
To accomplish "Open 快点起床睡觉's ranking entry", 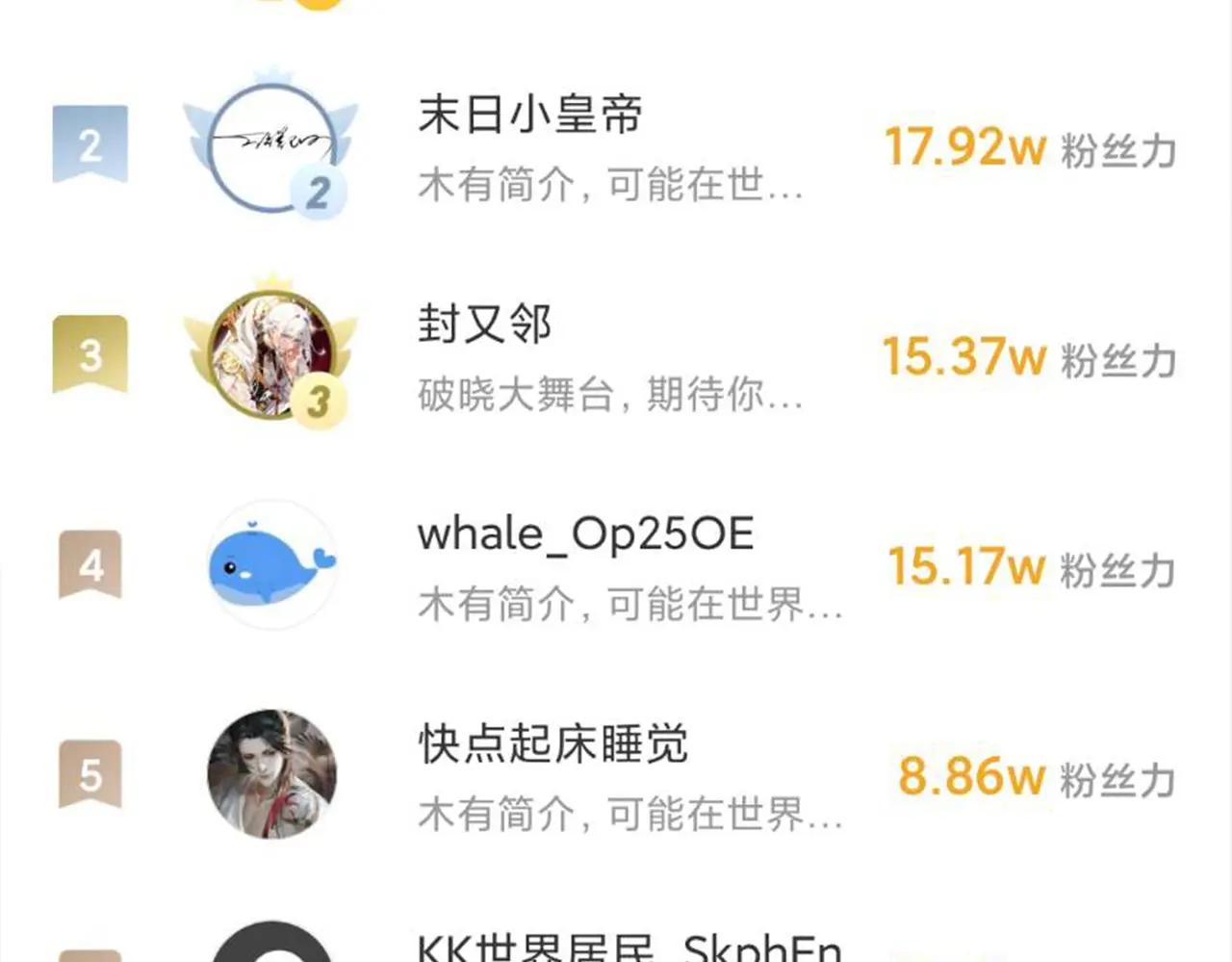I will [x=552, y=744].
